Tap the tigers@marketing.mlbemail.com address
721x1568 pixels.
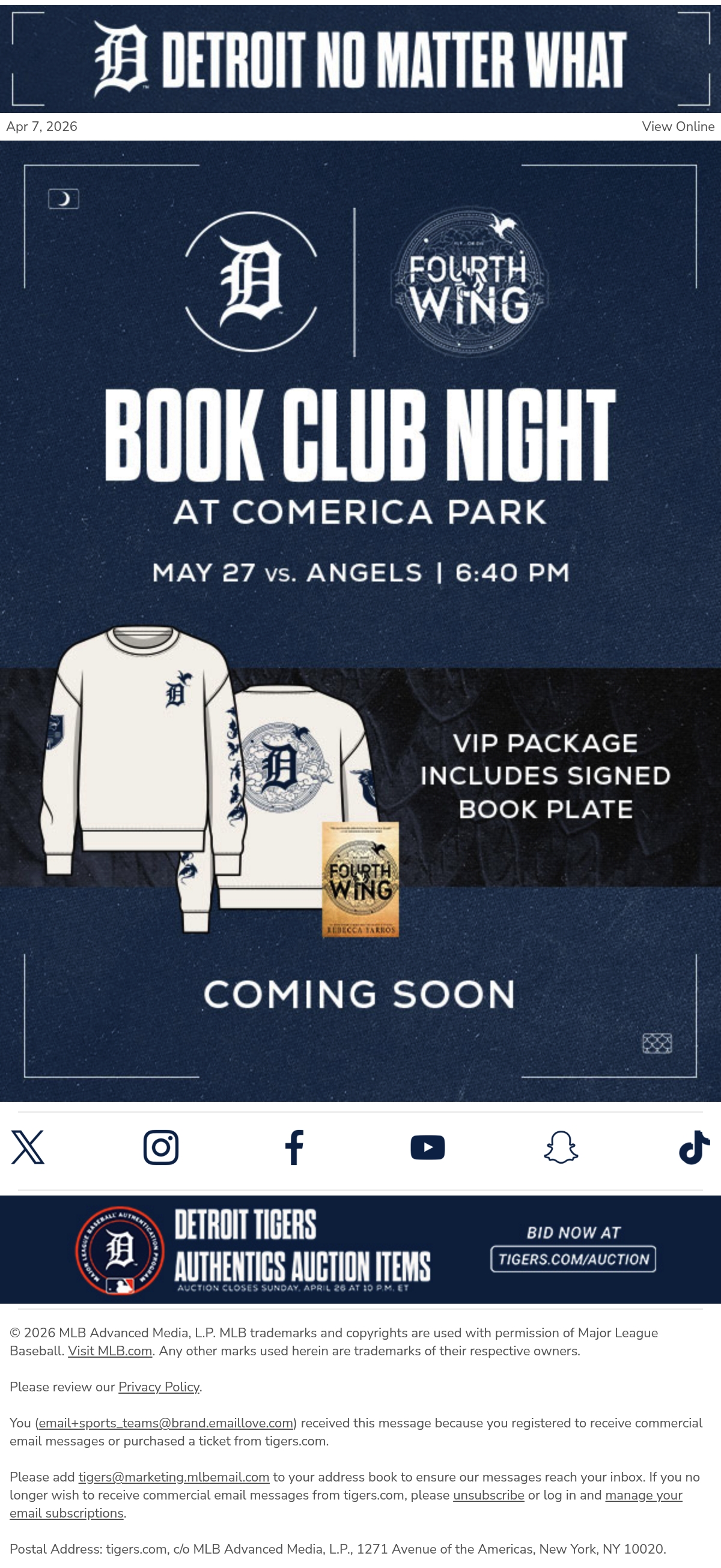[174, 1477]
